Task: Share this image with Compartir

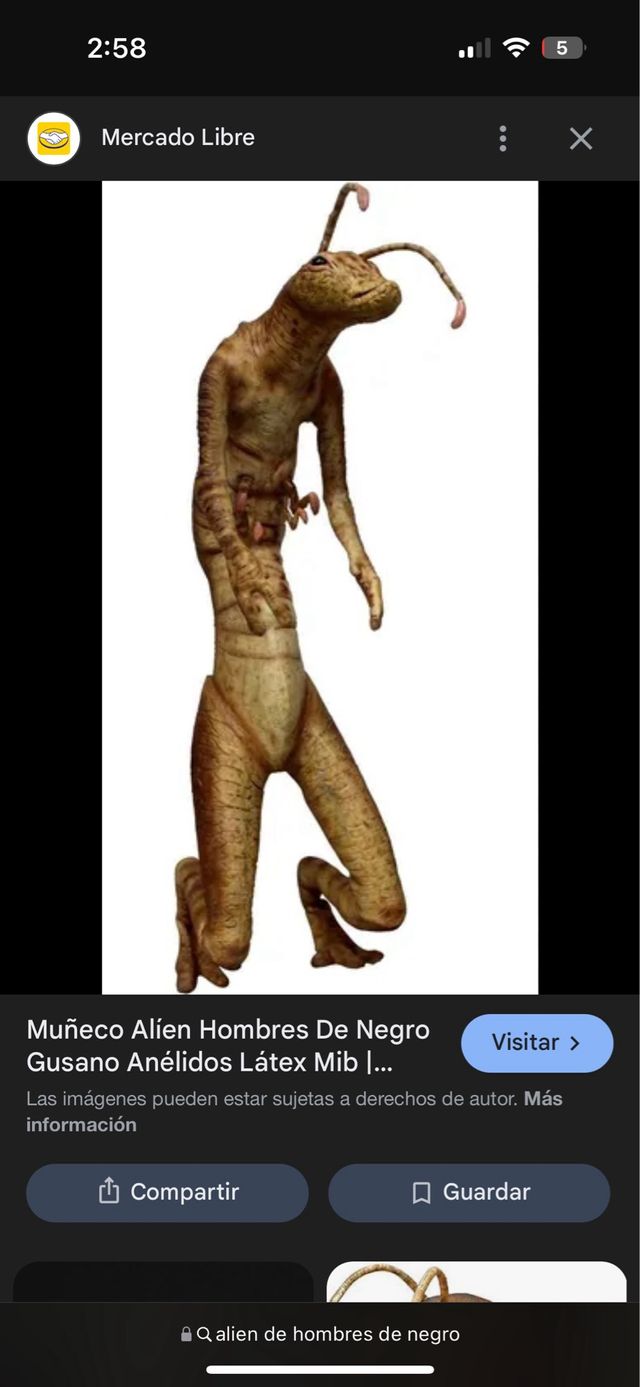Action: point(167,1192)
